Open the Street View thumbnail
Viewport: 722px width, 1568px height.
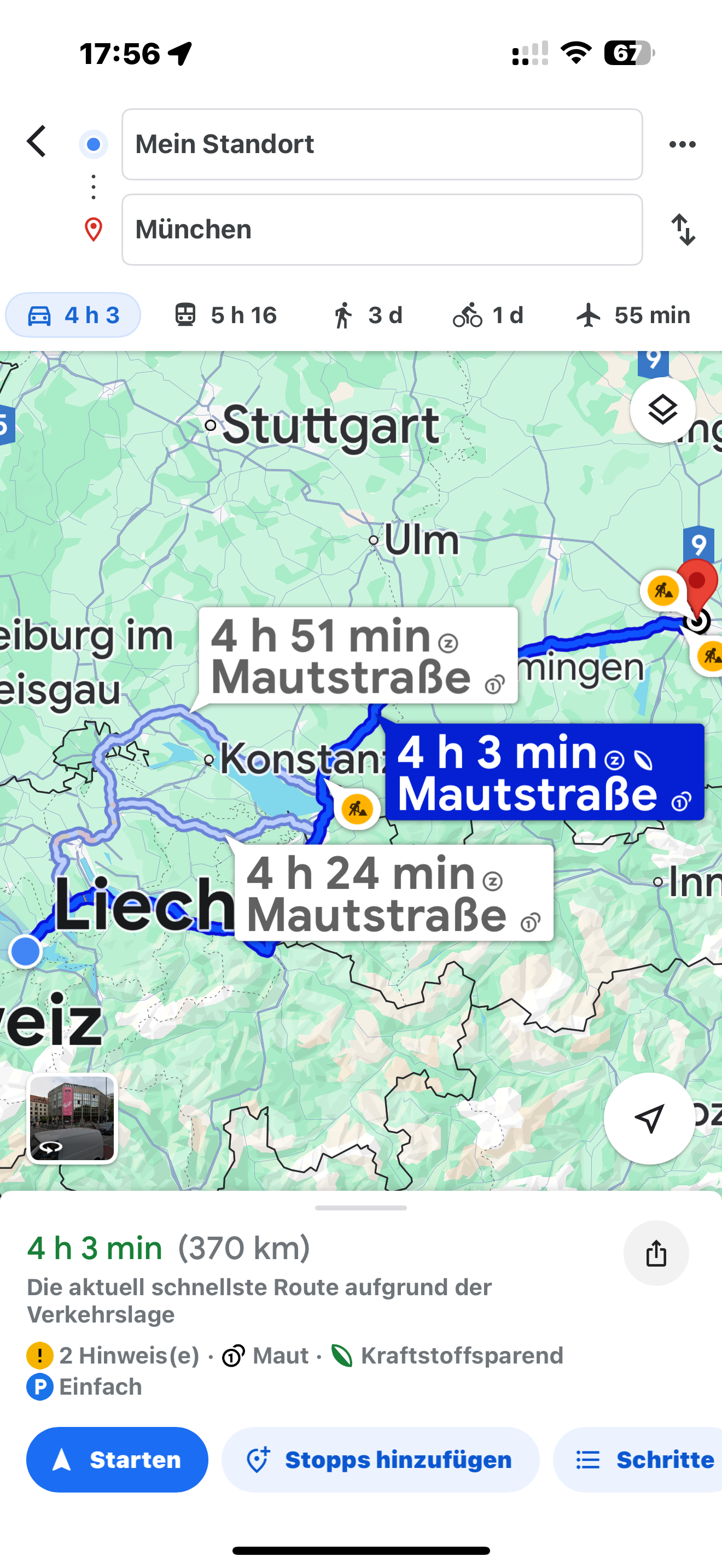72,1118
